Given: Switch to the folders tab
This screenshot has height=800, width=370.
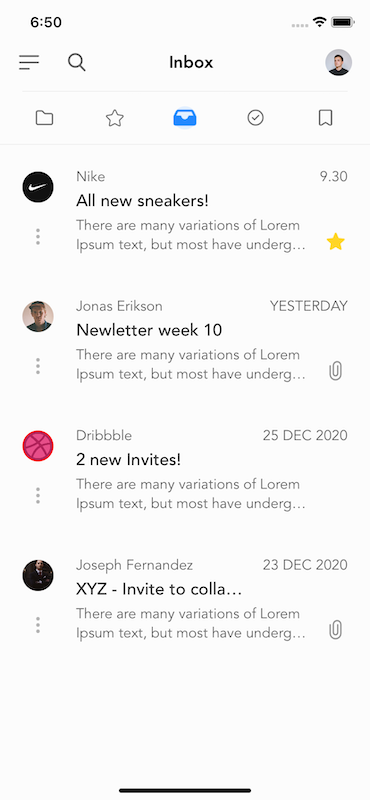Looking at the screenshot, I should coord(44,118).
